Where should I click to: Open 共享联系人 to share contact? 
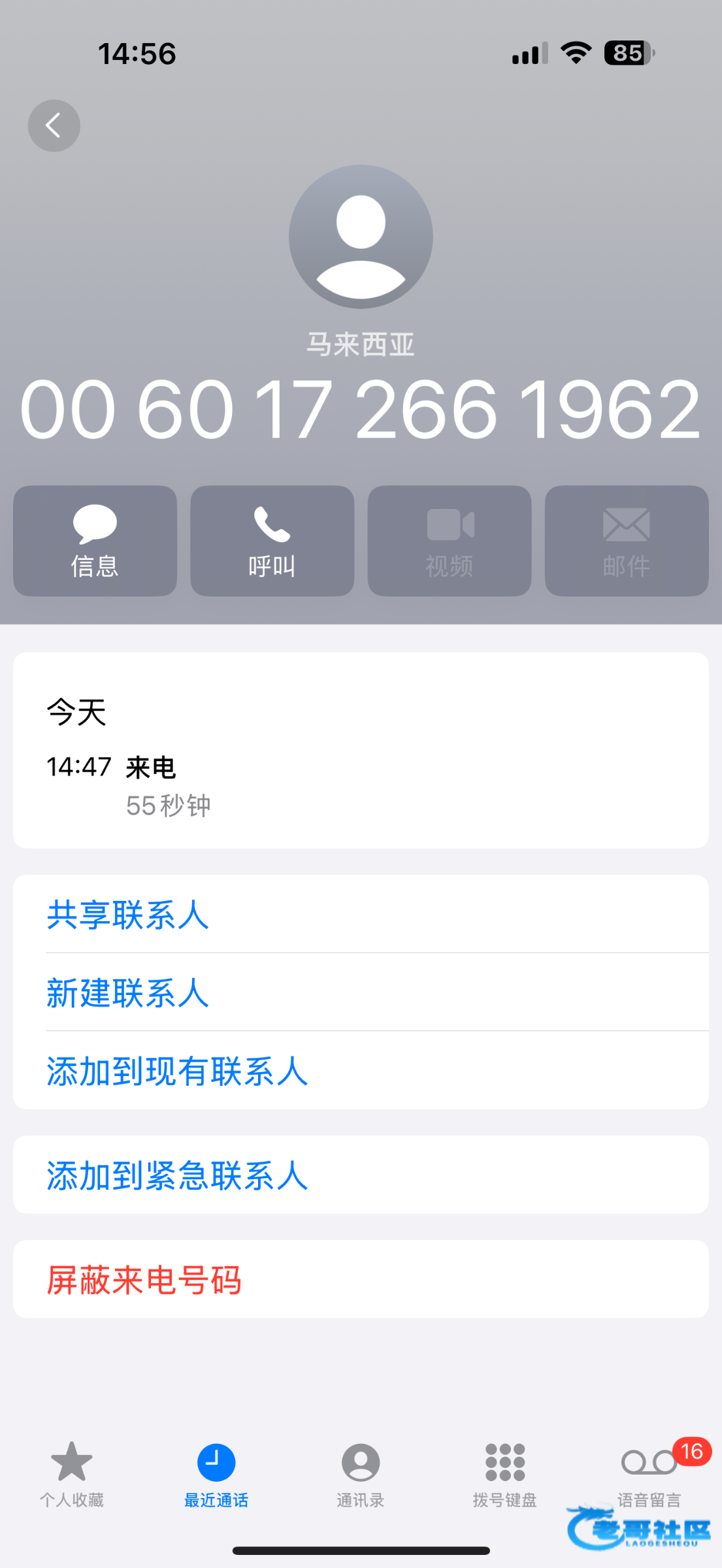click(x=361, y=914)
